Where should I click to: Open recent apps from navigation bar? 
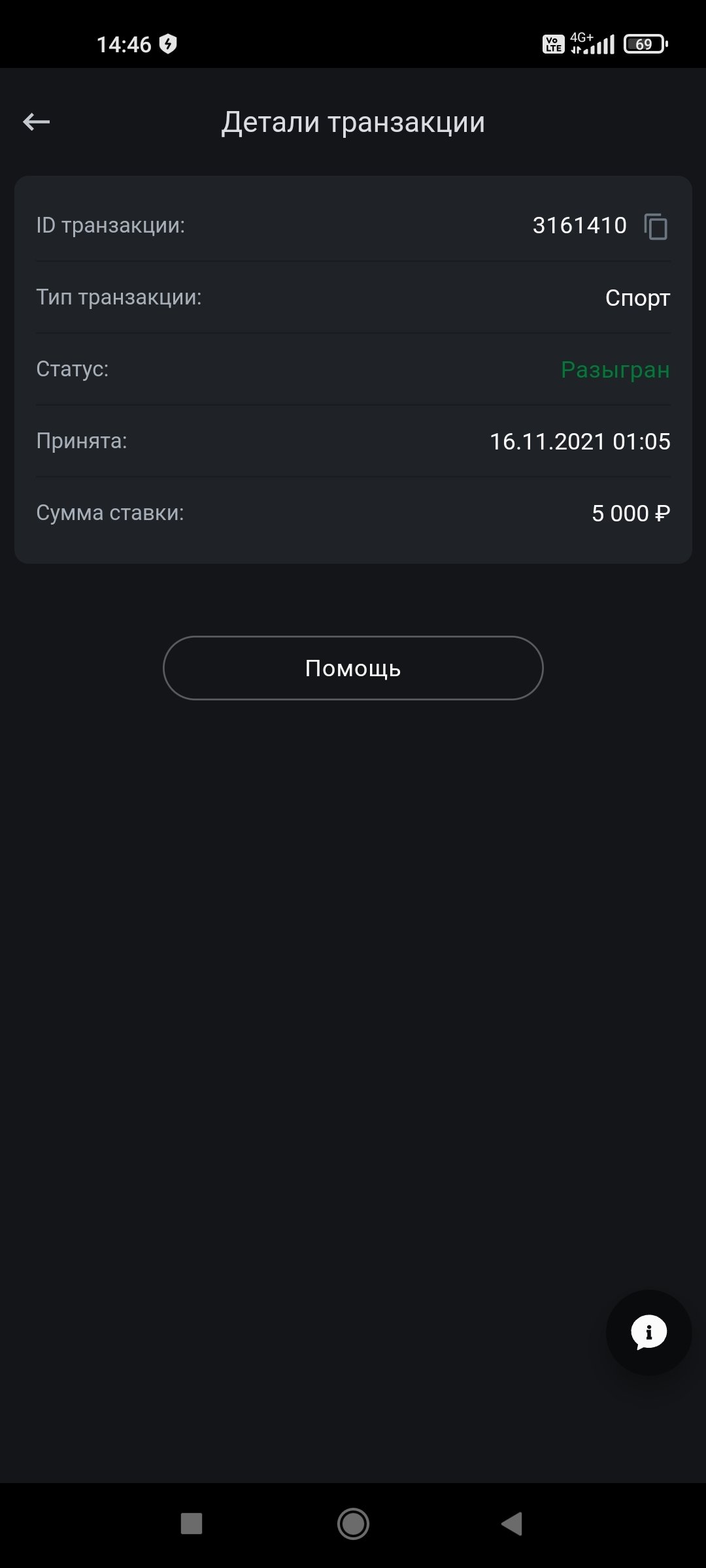tap(192, 1524)
